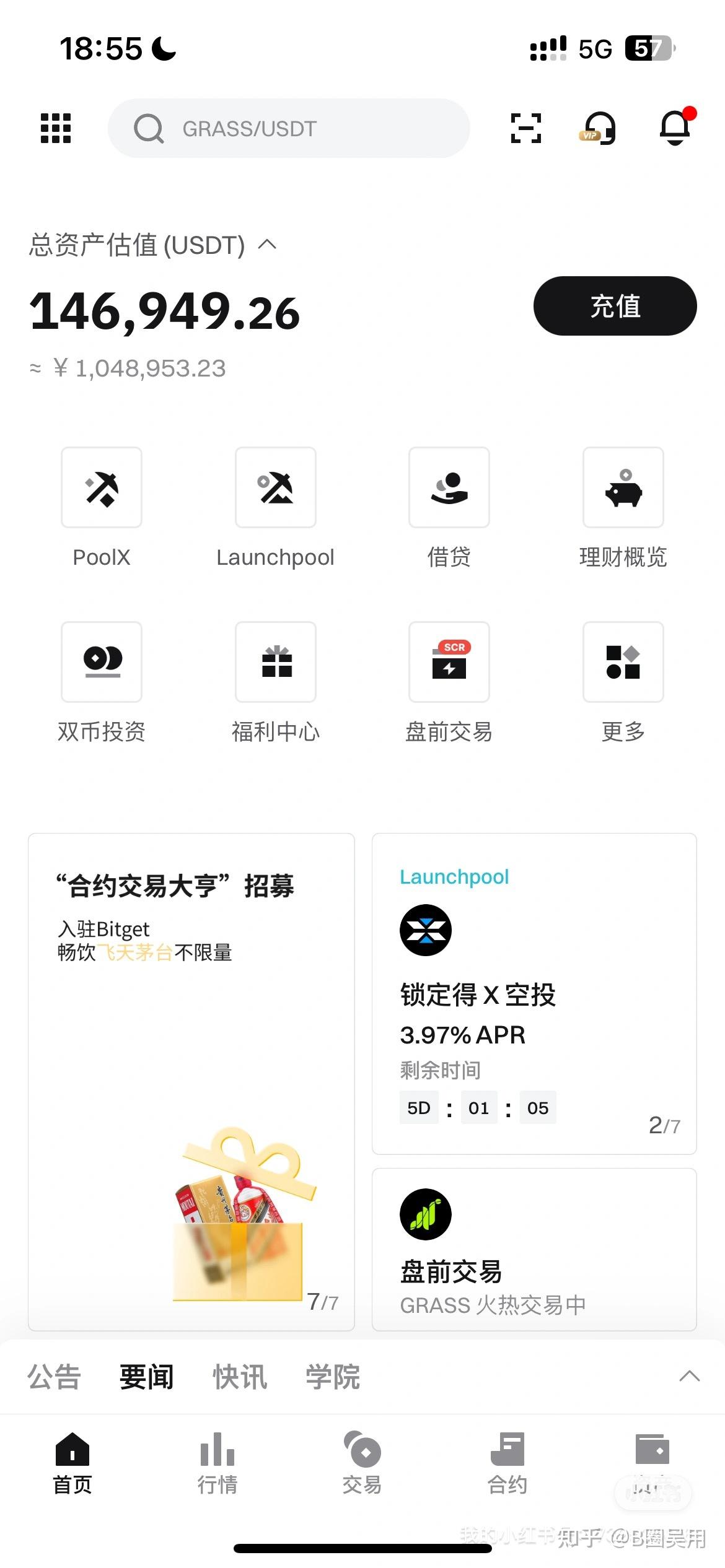The height and width of the screenshot is (1568, 725).
Task: Open 理财概览 earn overview
Action: [x=623, y=488]
